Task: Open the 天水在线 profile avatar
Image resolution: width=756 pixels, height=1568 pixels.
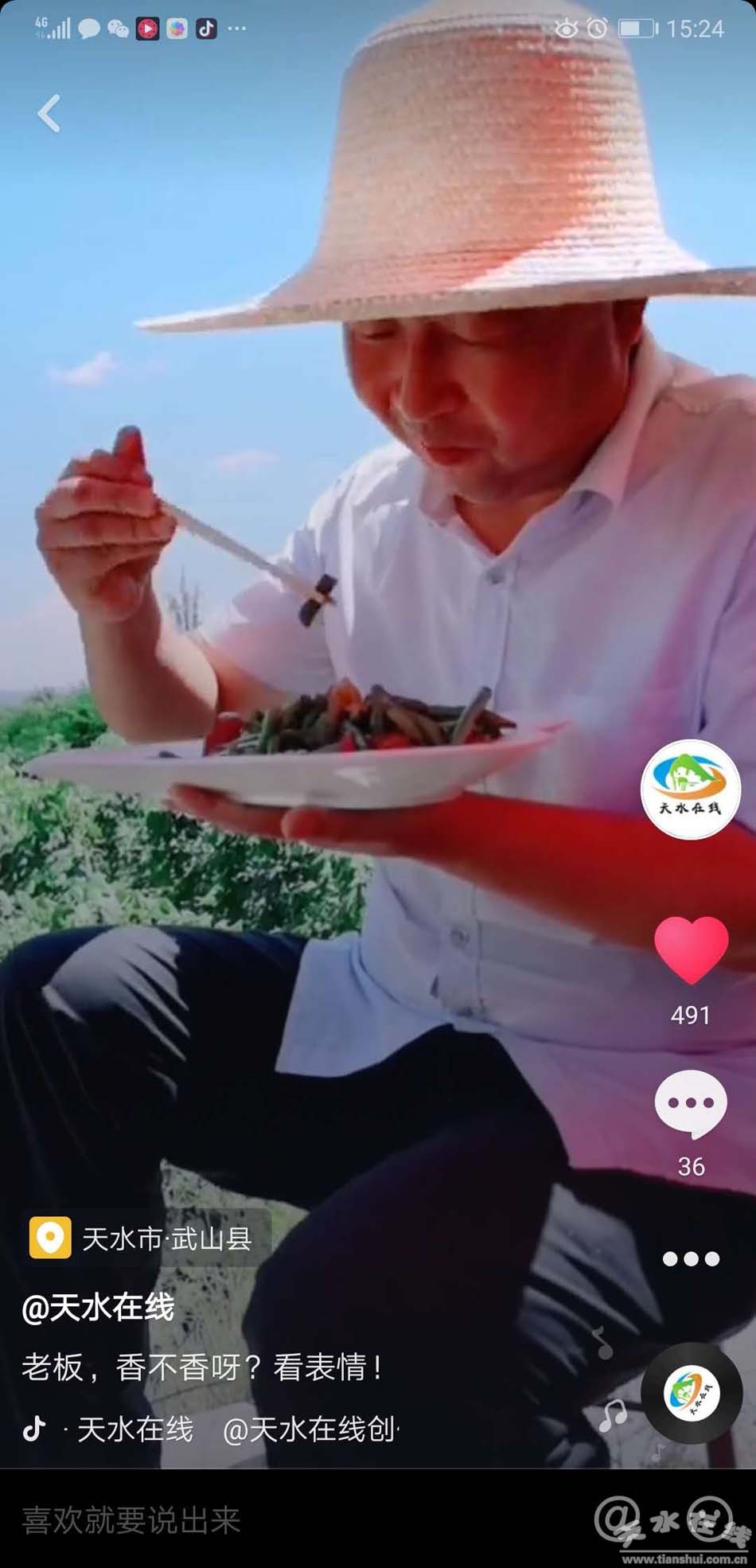Action: [x=690, y=789]
